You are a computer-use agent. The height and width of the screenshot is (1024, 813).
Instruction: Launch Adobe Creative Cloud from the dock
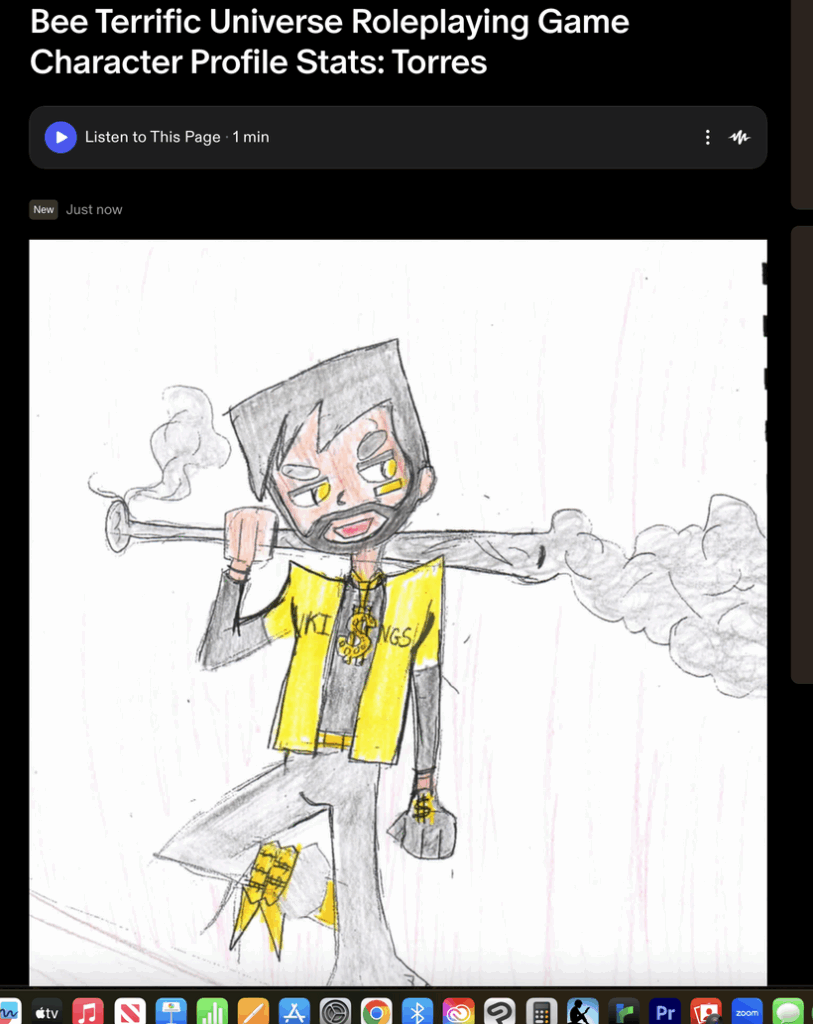(x=458, y=1012)
